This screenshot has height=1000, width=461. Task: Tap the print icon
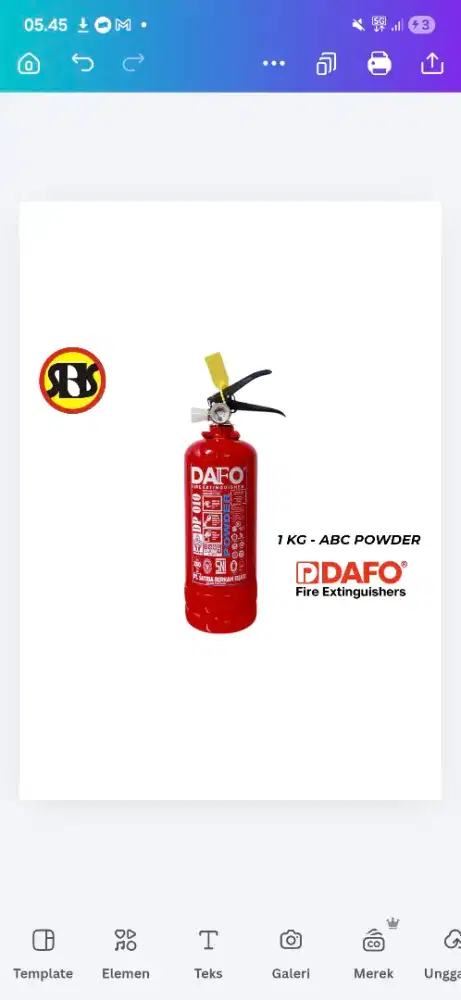379,63
